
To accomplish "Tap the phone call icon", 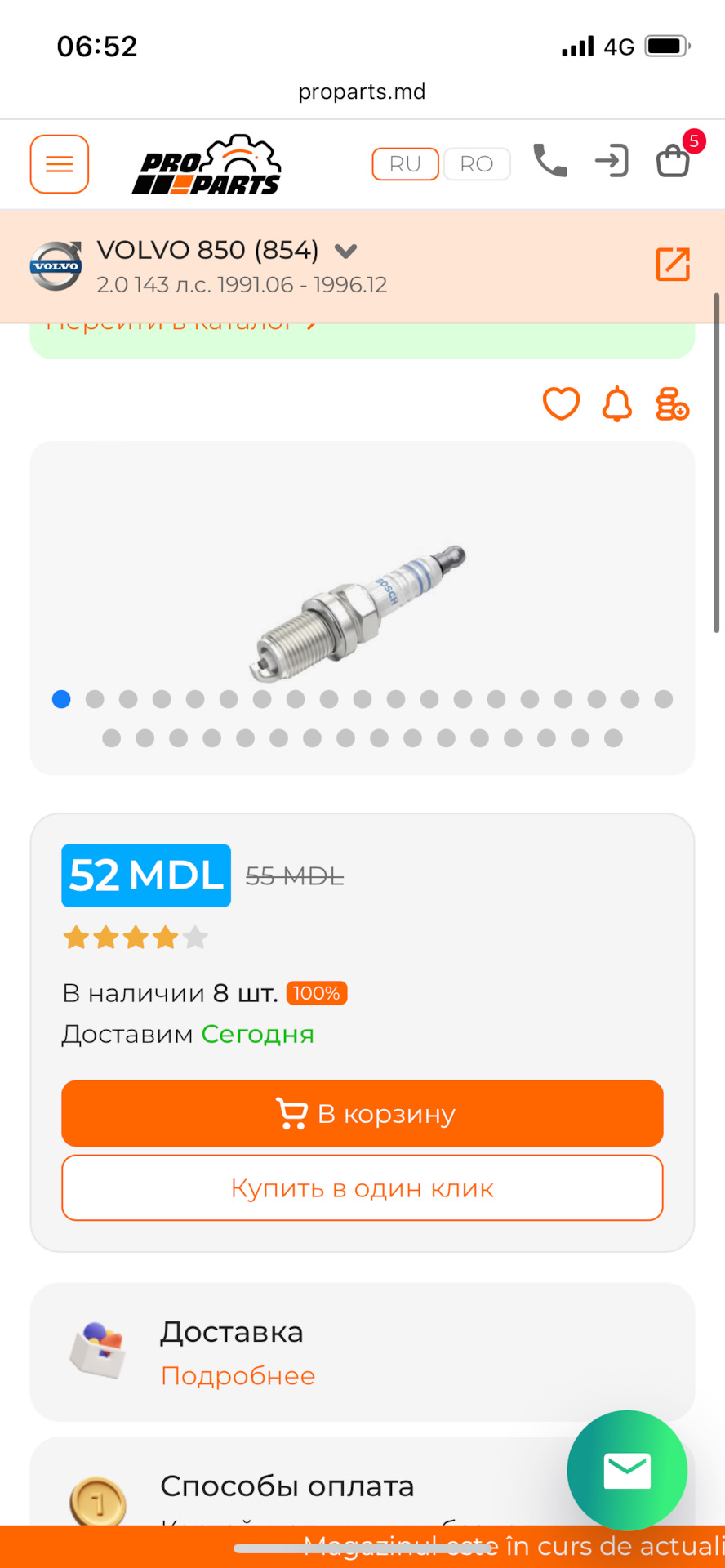I will click(x=549, y=161).
